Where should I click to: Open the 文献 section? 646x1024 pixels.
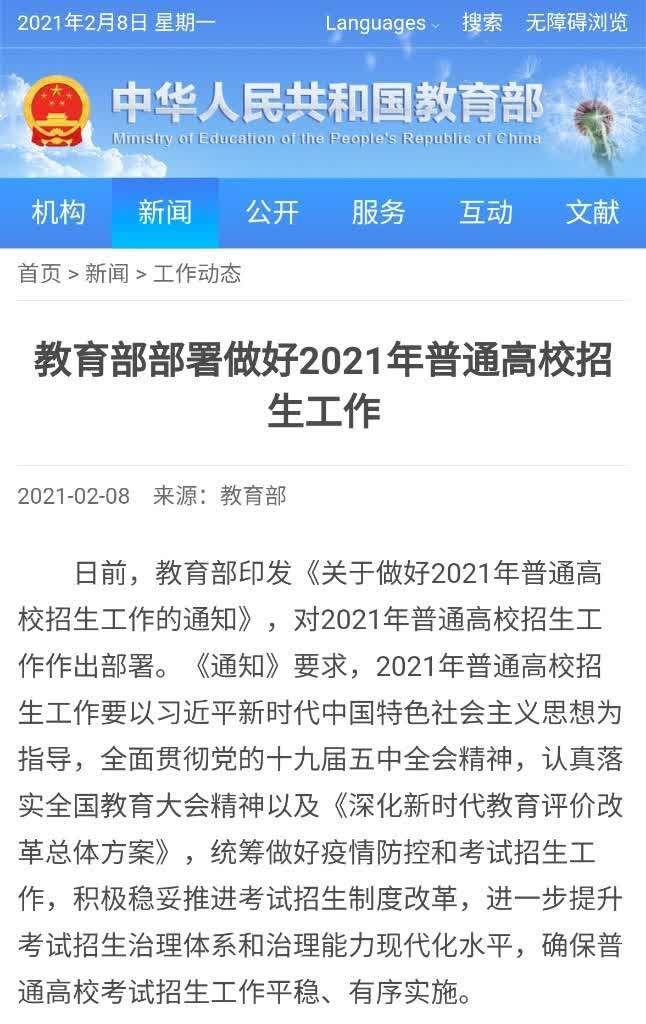(x=593, y=212)
